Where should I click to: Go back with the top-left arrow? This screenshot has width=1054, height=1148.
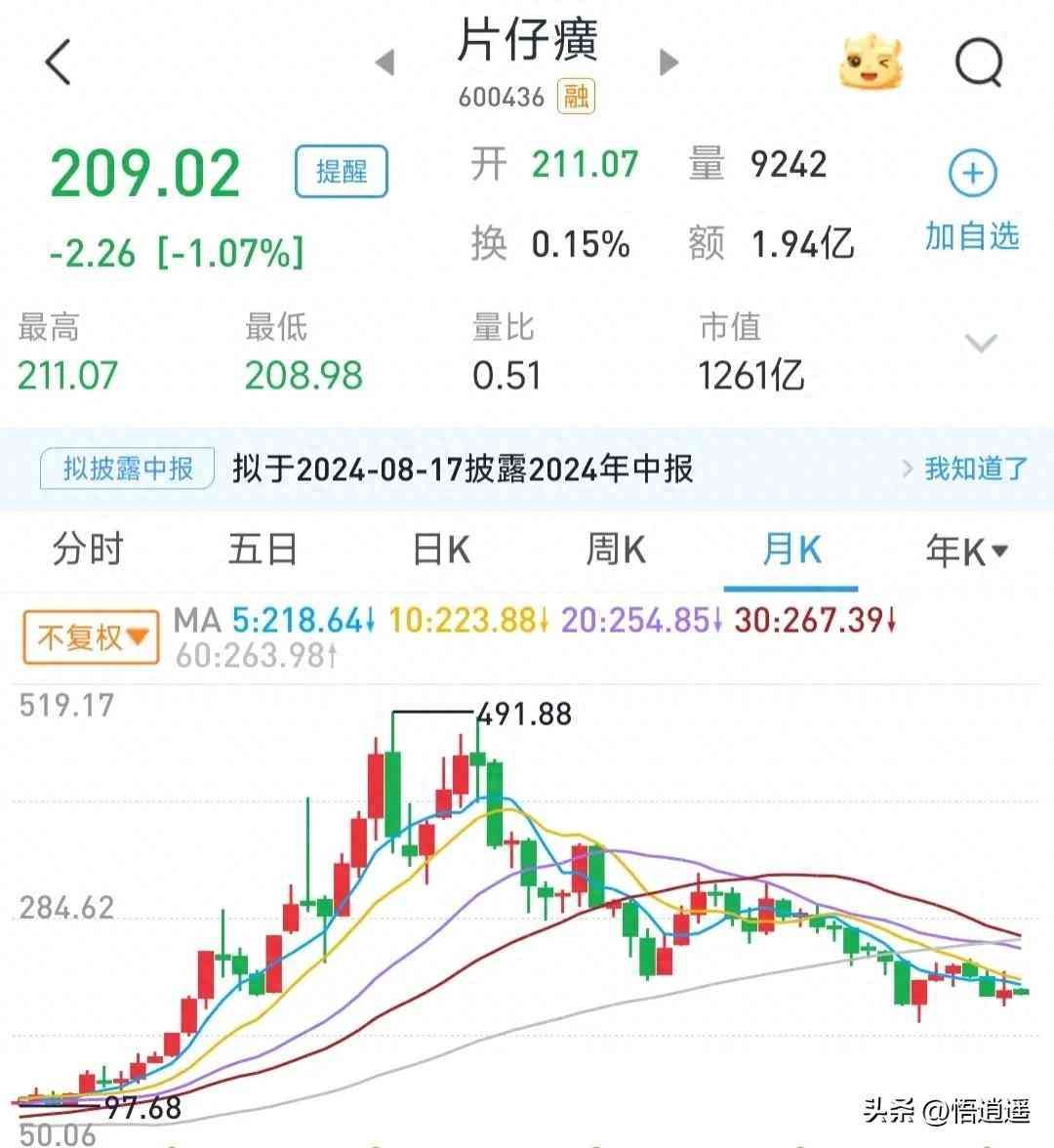coord(59,63)
